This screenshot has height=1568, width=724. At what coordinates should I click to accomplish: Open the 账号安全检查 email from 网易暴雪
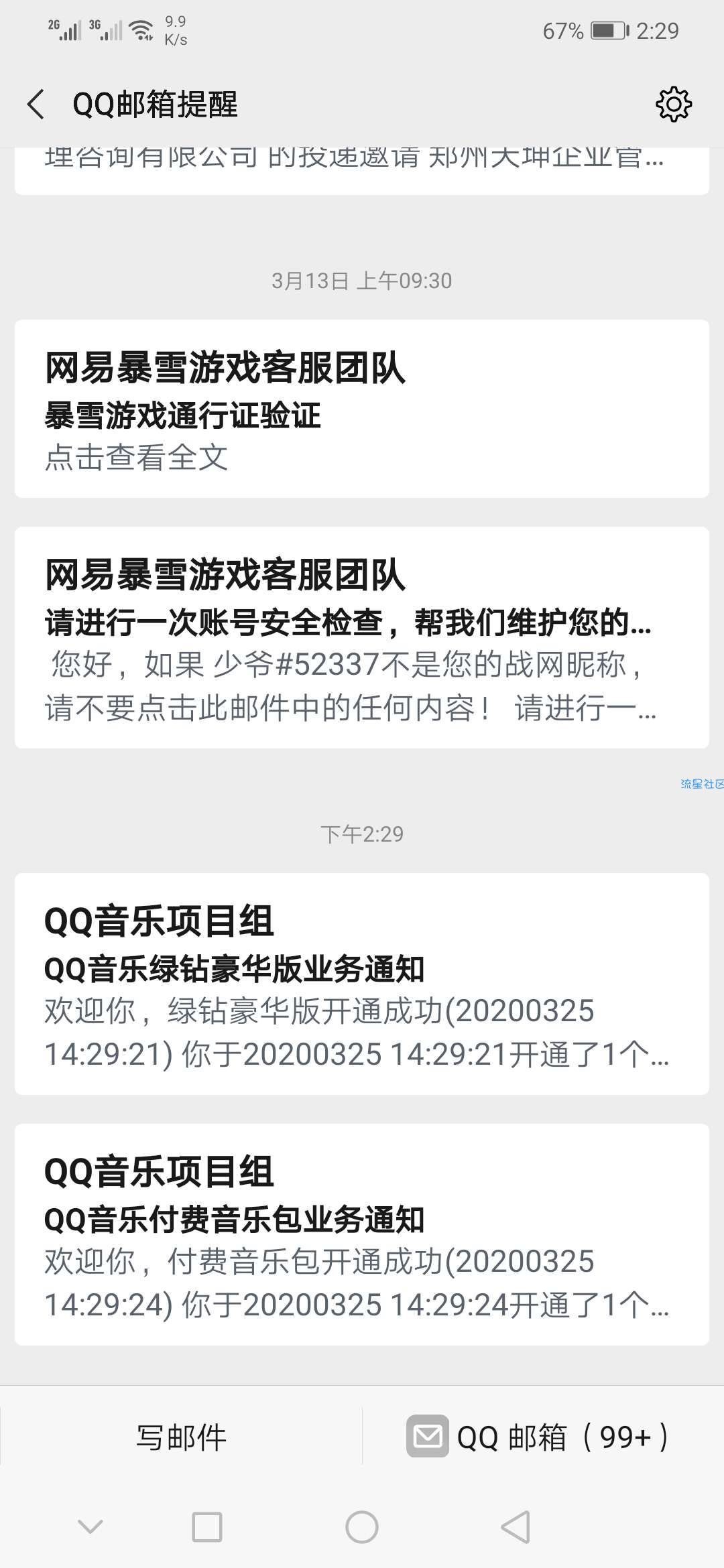(x=362, y=637)
